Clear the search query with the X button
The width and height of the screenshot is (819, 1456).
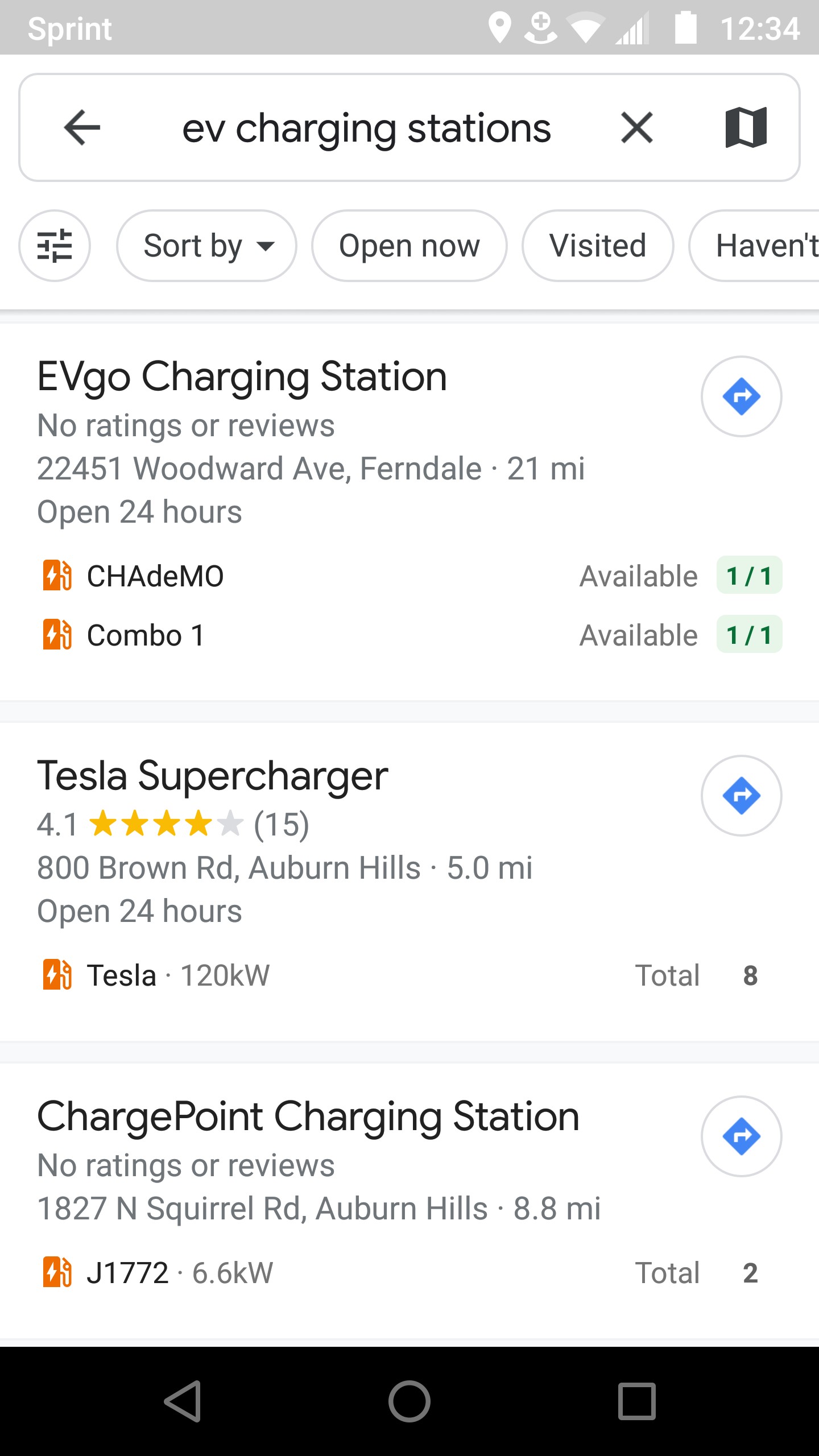636,127
